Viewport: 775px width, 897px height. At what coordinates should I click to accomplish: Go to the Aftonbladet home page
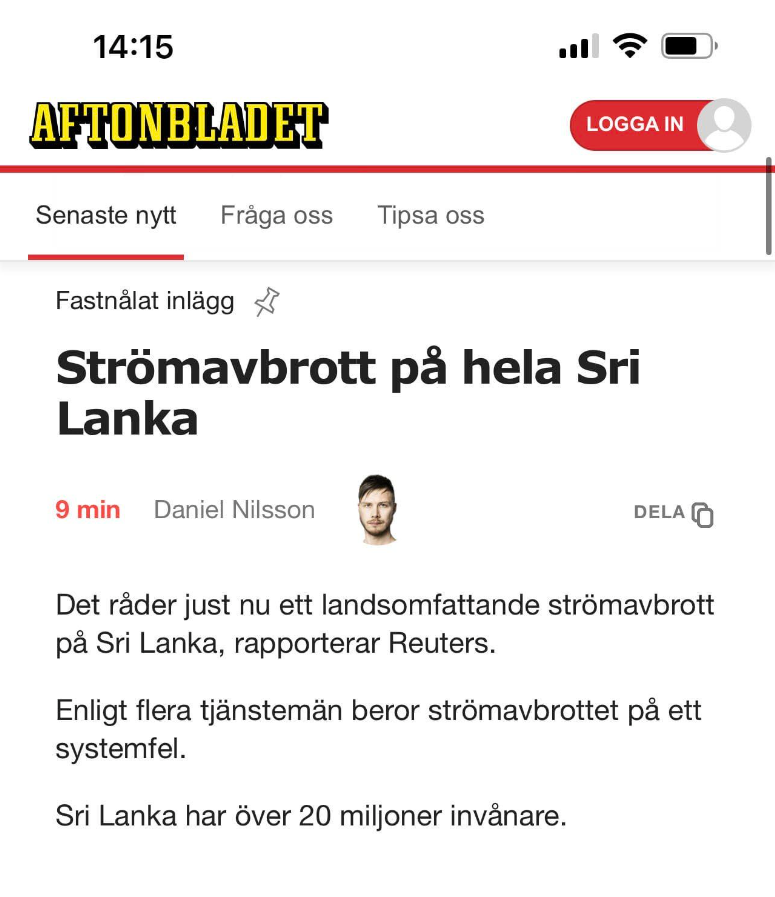point(178,126)
